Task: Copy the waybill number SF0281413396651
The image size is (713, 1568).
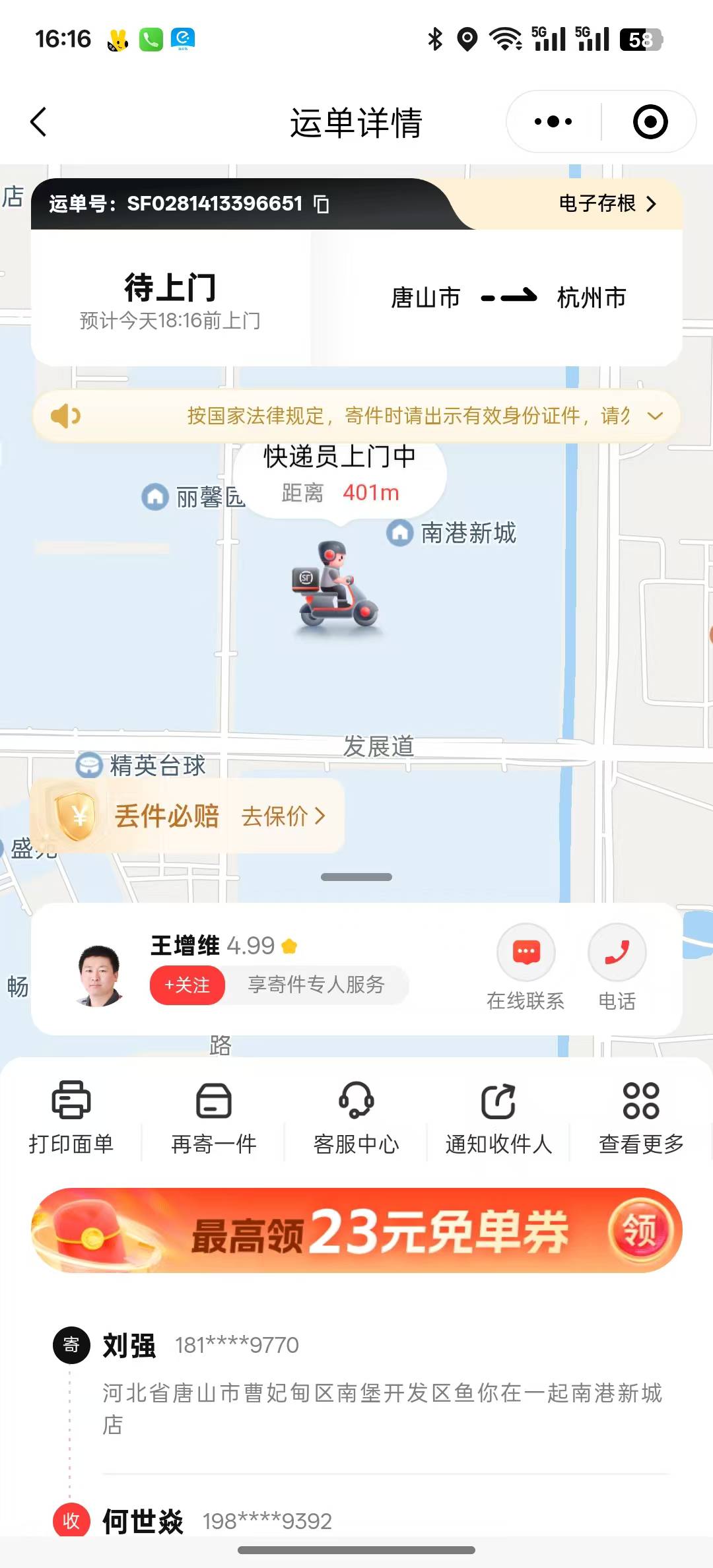Action: pyautogui.click(x=322, y=204)
